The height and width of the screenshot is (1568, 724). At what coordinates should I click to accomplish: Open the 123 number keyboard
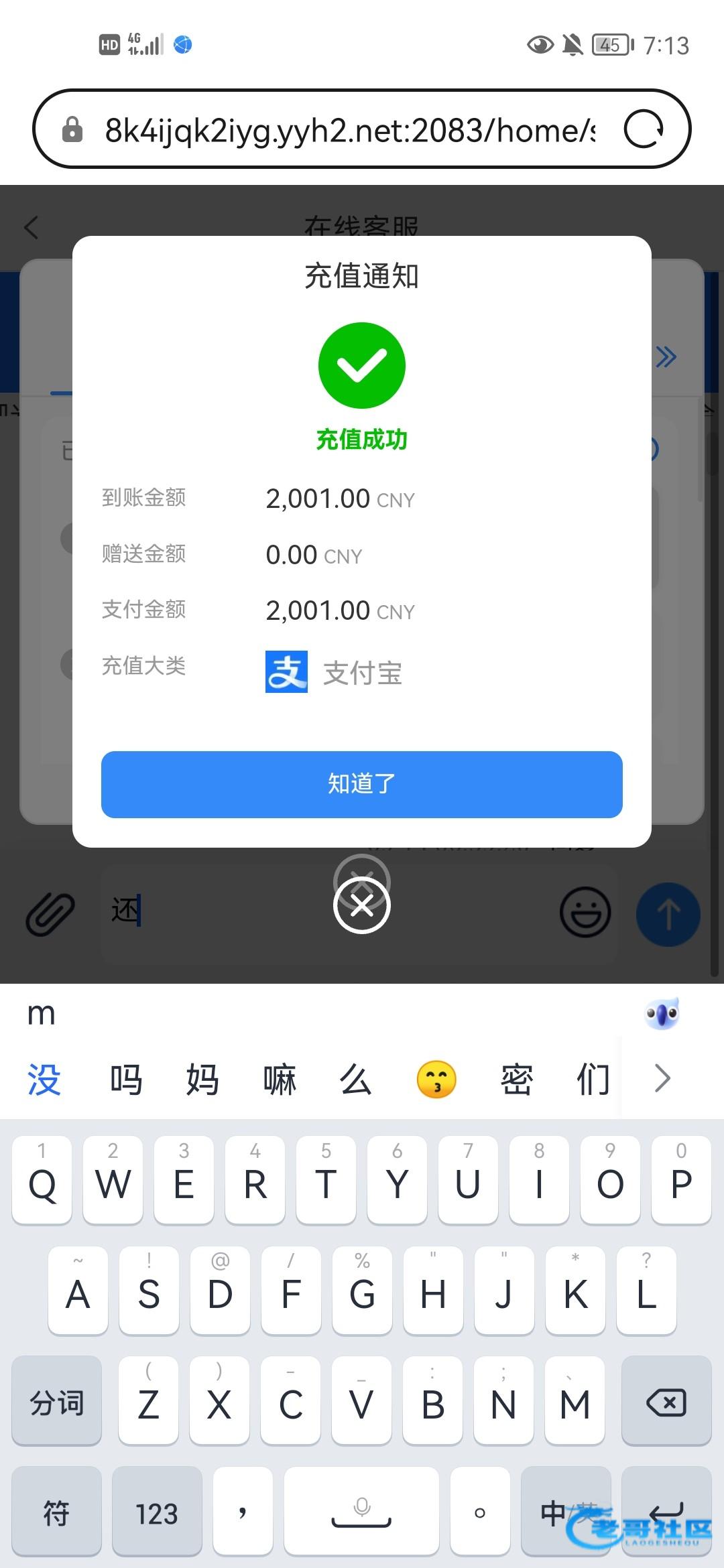157,1513
